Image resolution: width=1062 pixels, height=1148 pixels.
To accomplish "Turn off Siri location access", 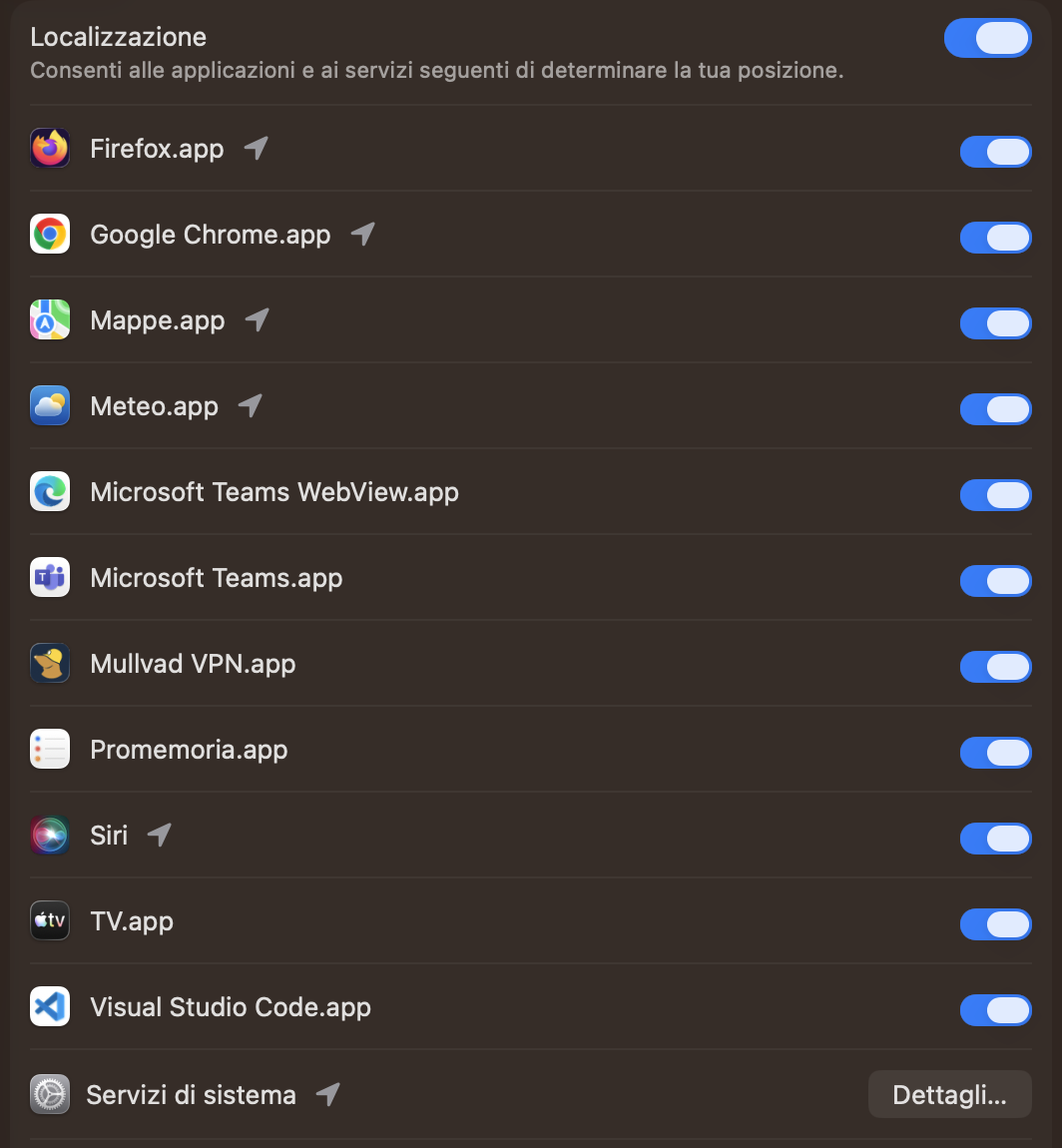I will pyautogui.click(x=995, y=839).
